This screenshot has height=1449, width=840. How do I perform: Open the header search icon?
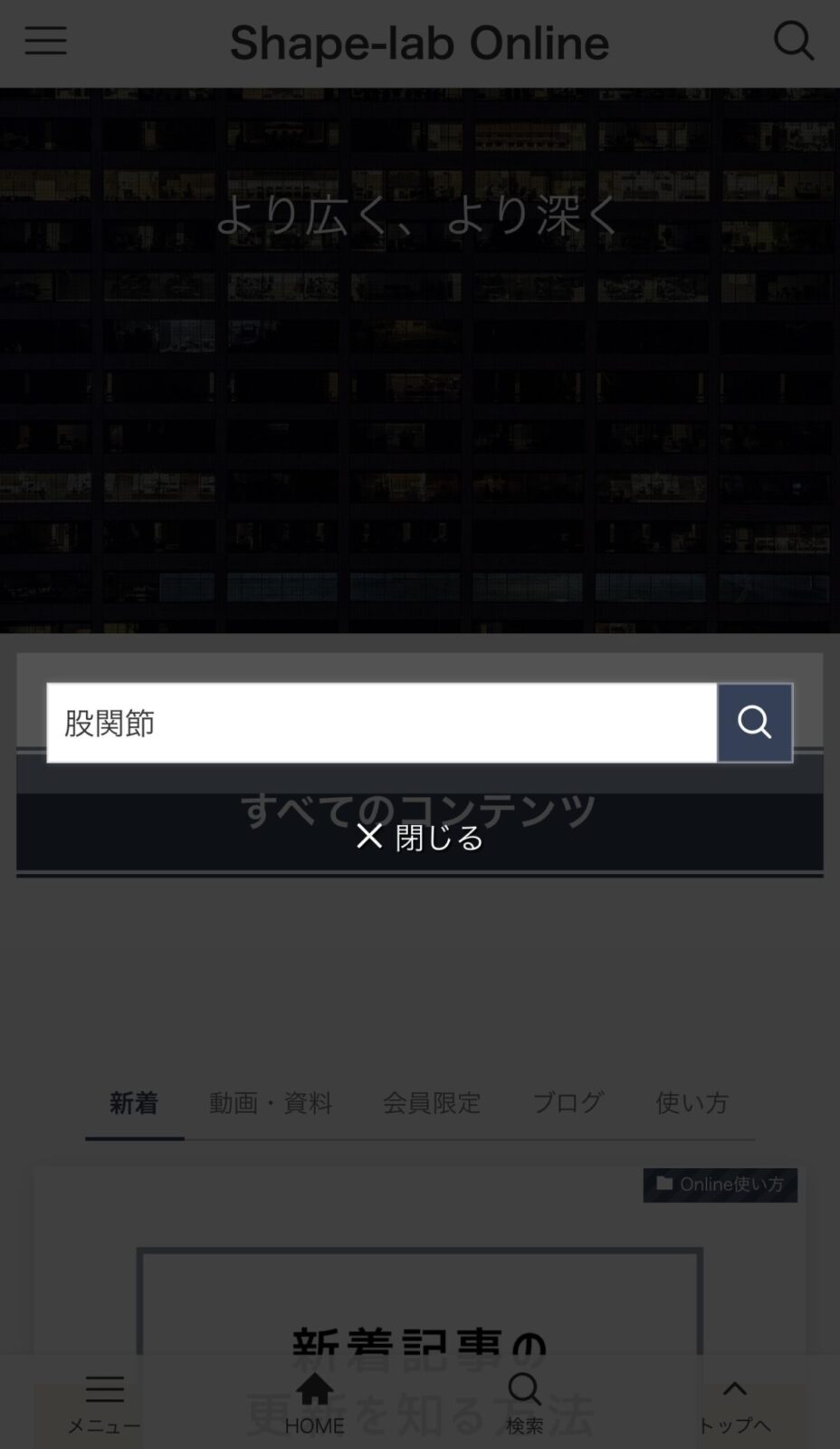click(x=794, y=41)
